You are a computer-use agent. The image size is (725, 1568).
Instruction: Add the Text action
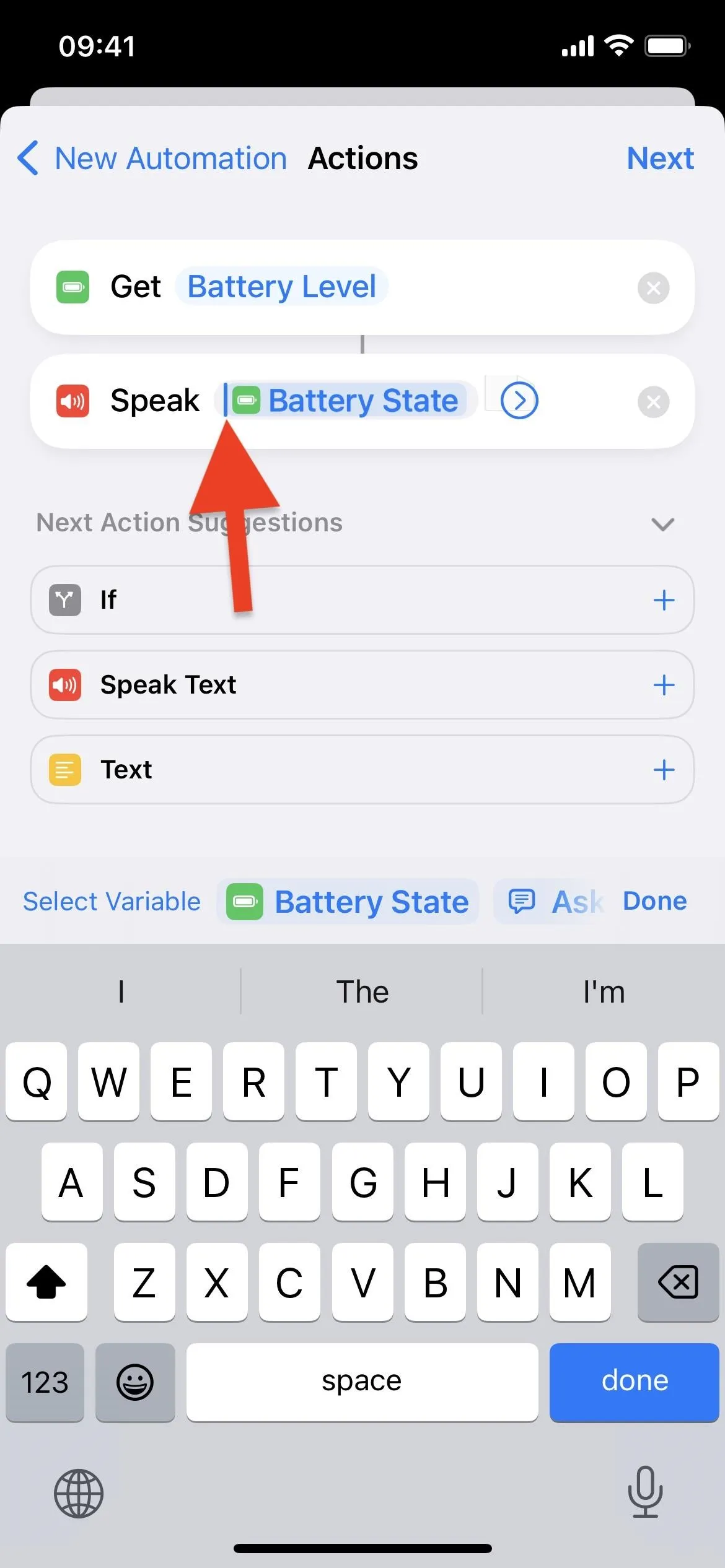664,770
